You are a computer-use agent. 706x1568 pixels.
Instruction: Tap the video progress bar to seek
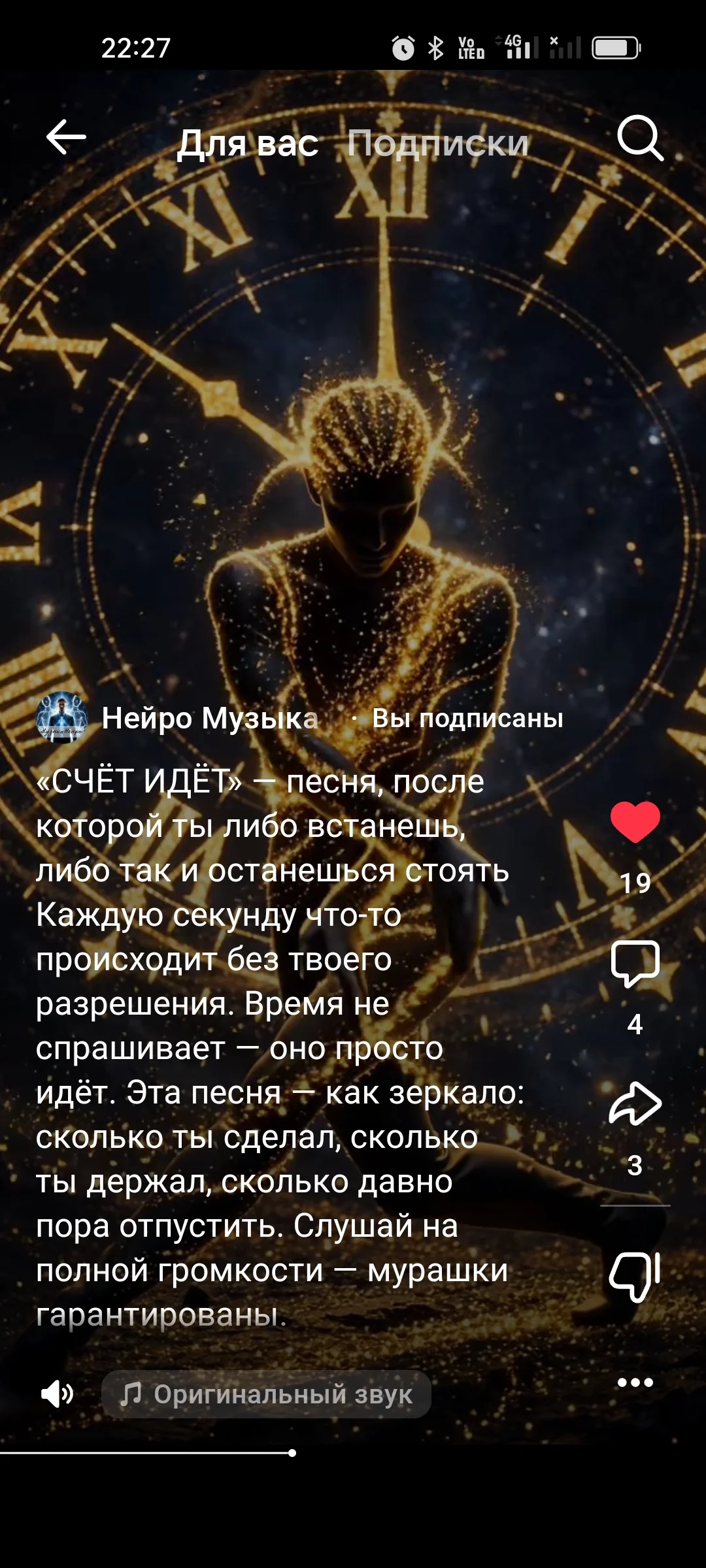pyautogui.click(x=353, y=1453)
